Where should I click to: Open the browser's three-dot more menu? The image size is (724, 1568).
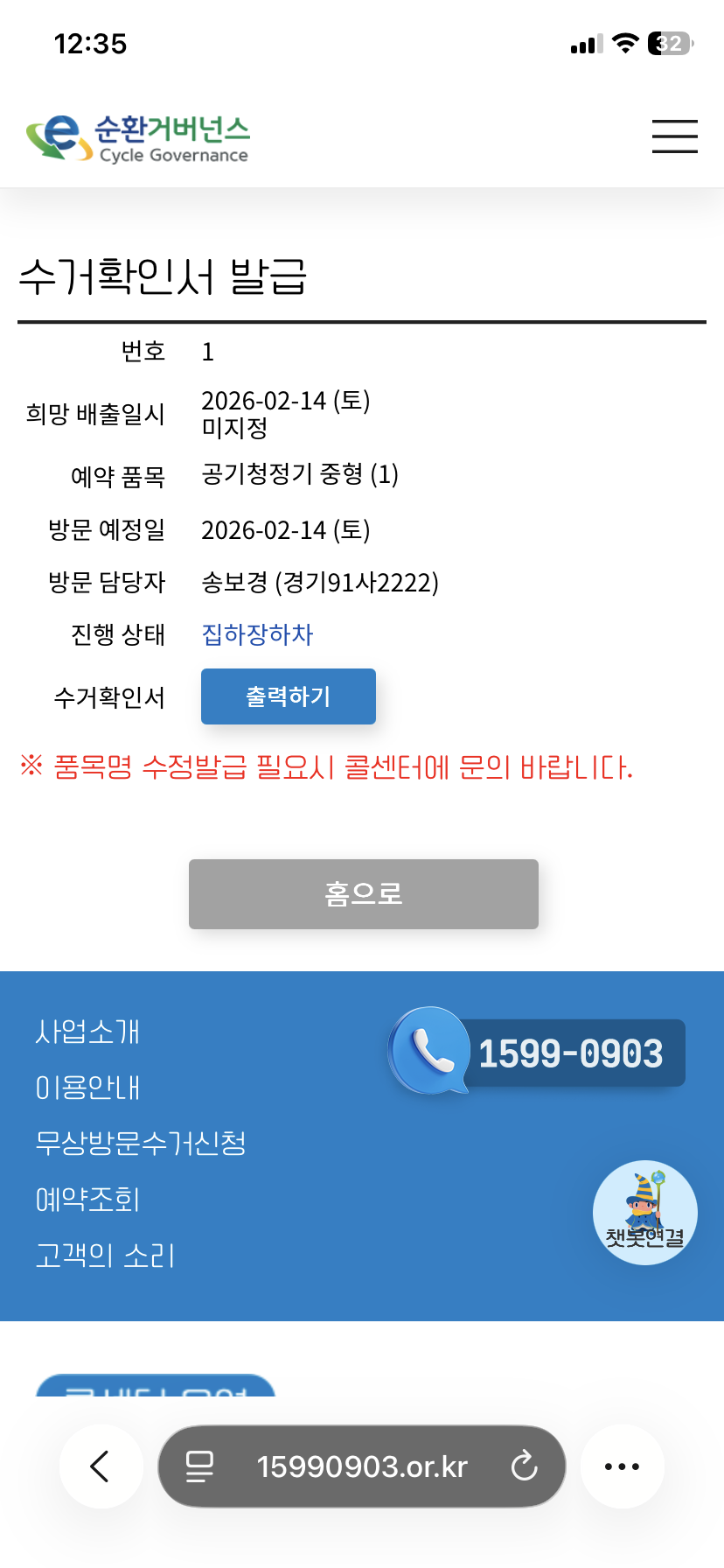pyautogui.click(x=622, y=1466)
